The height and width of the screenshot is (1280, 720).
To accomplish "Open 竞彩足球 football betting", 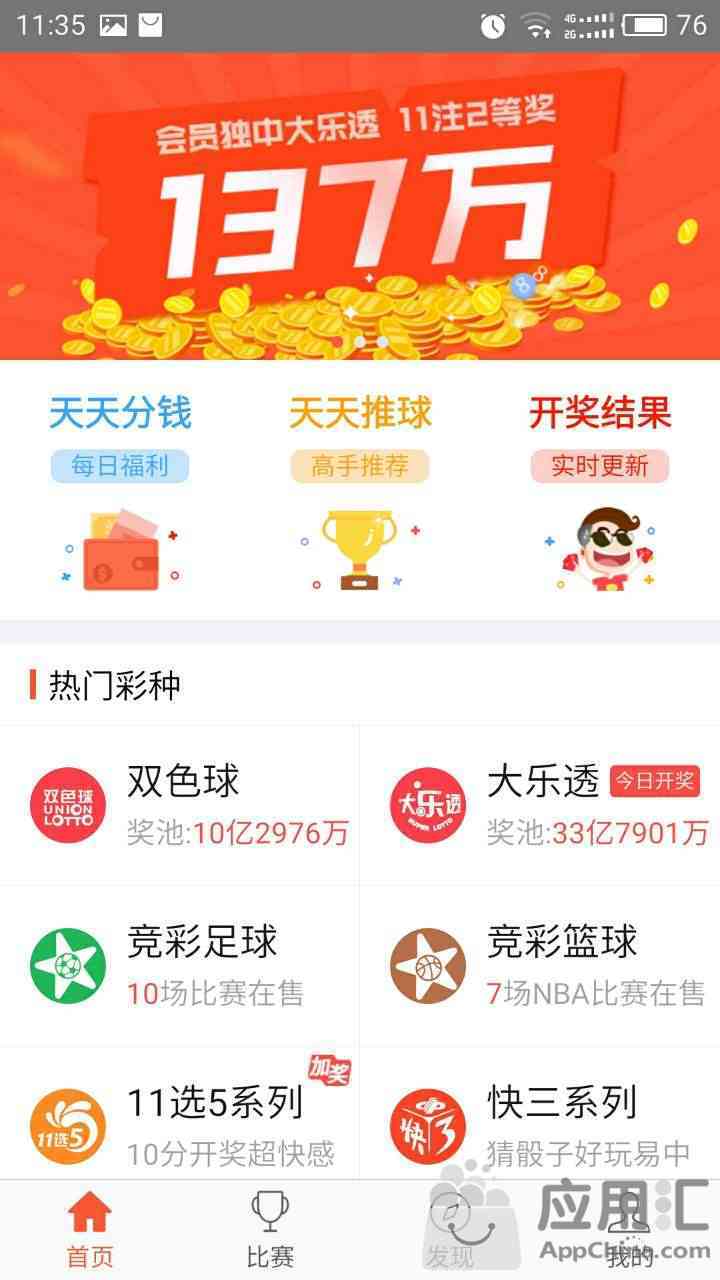I will click(180, 965).
